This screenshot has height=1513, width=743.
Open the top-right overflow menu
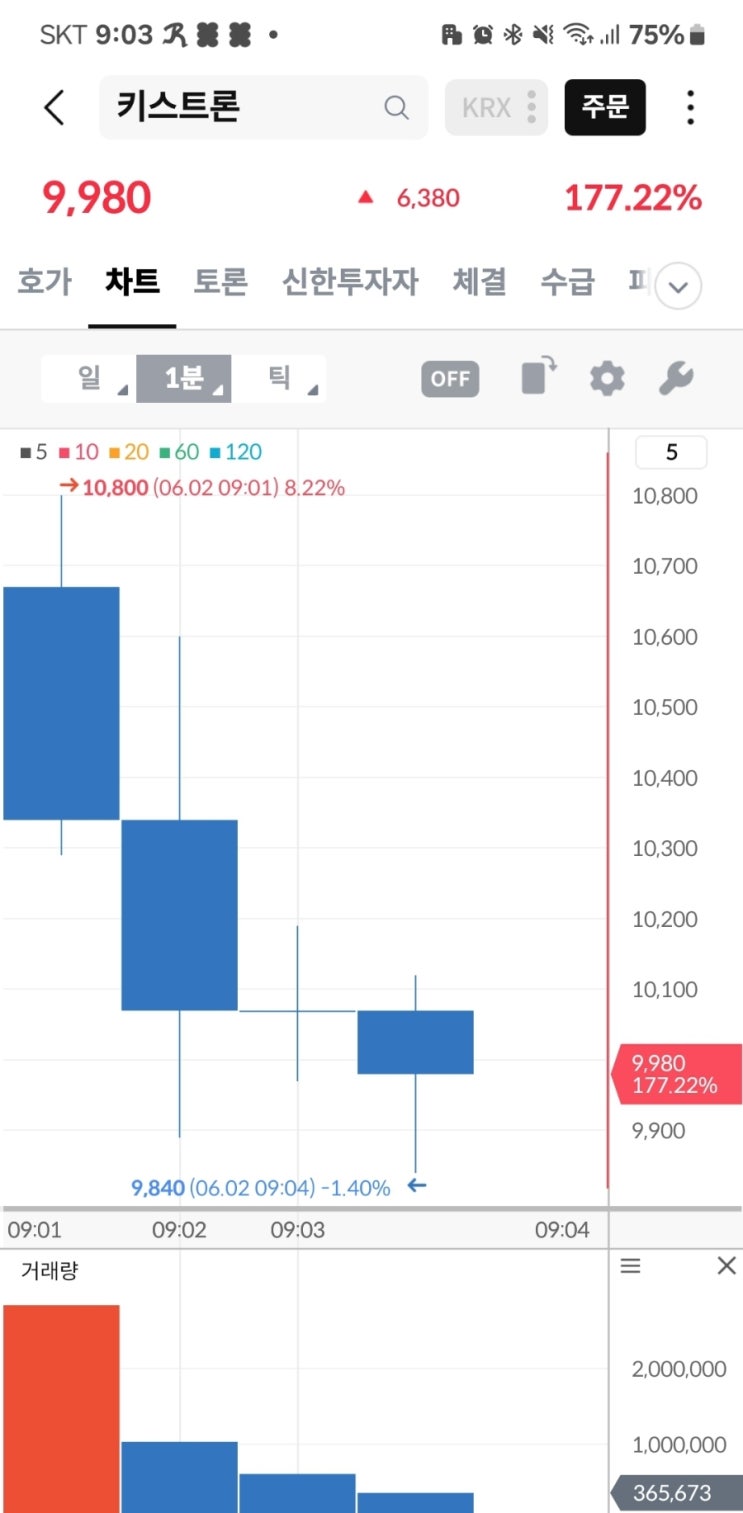pos(690,107)
